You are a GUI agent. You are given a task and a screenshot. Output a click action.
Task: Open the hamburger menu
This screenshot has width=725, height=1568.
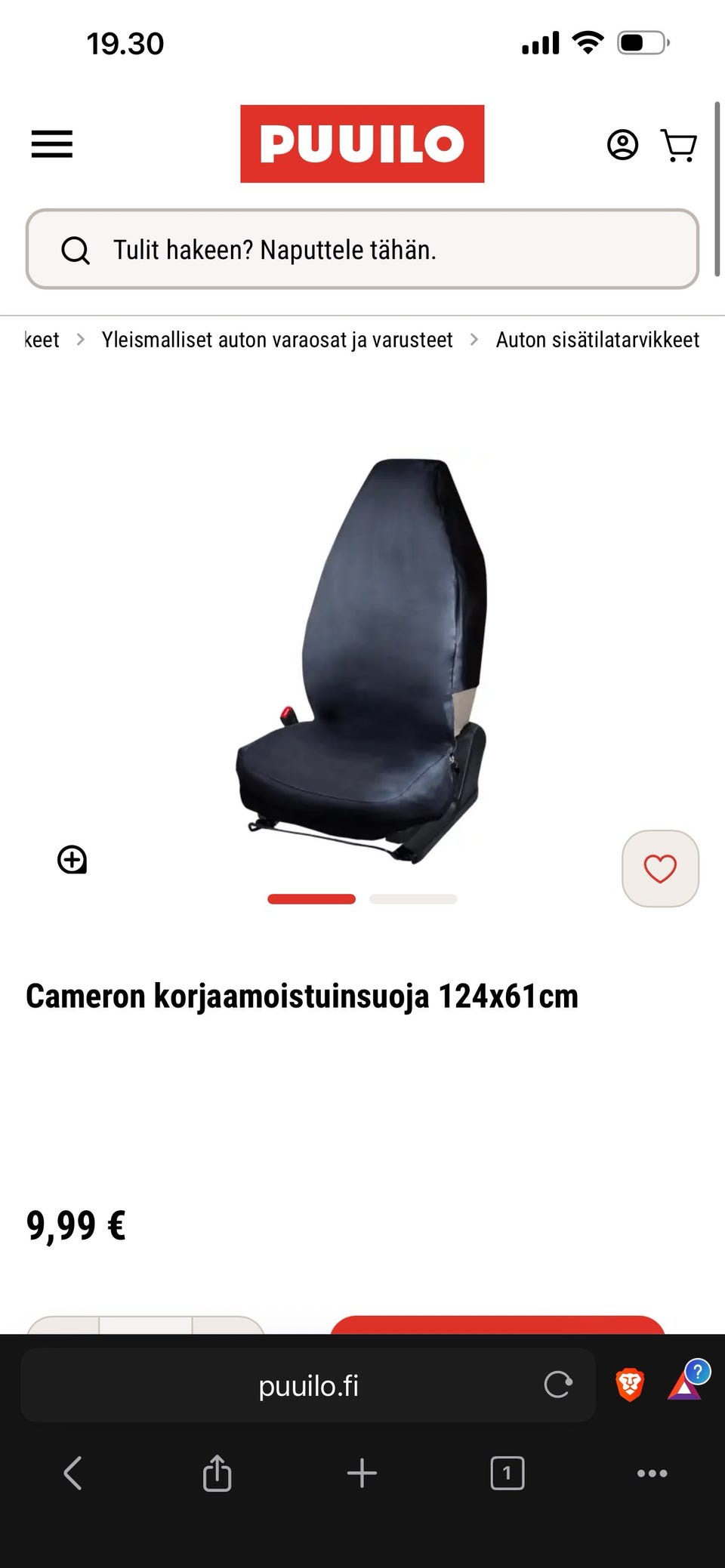51,143
